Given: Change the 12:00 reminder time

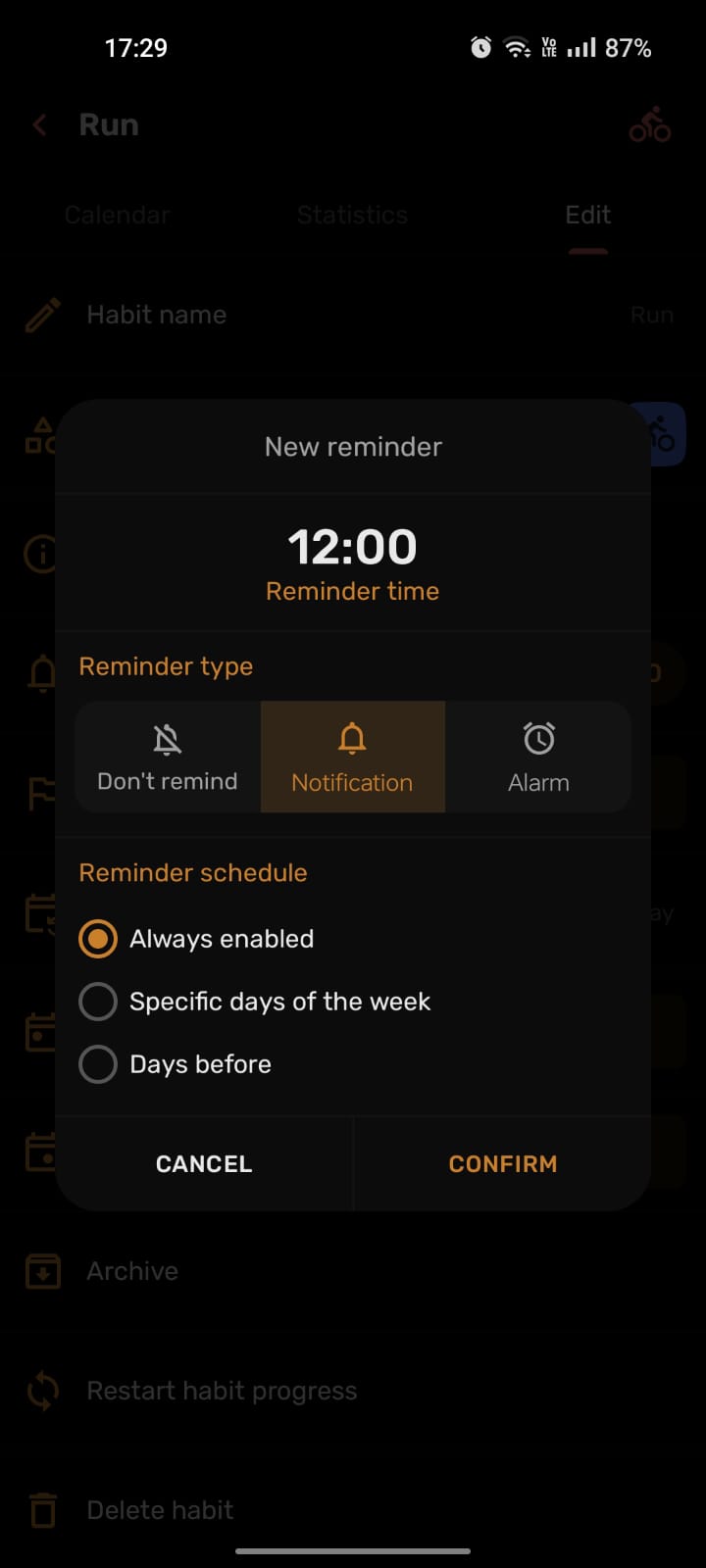Looking at the screenshot, I should point(352,547).
